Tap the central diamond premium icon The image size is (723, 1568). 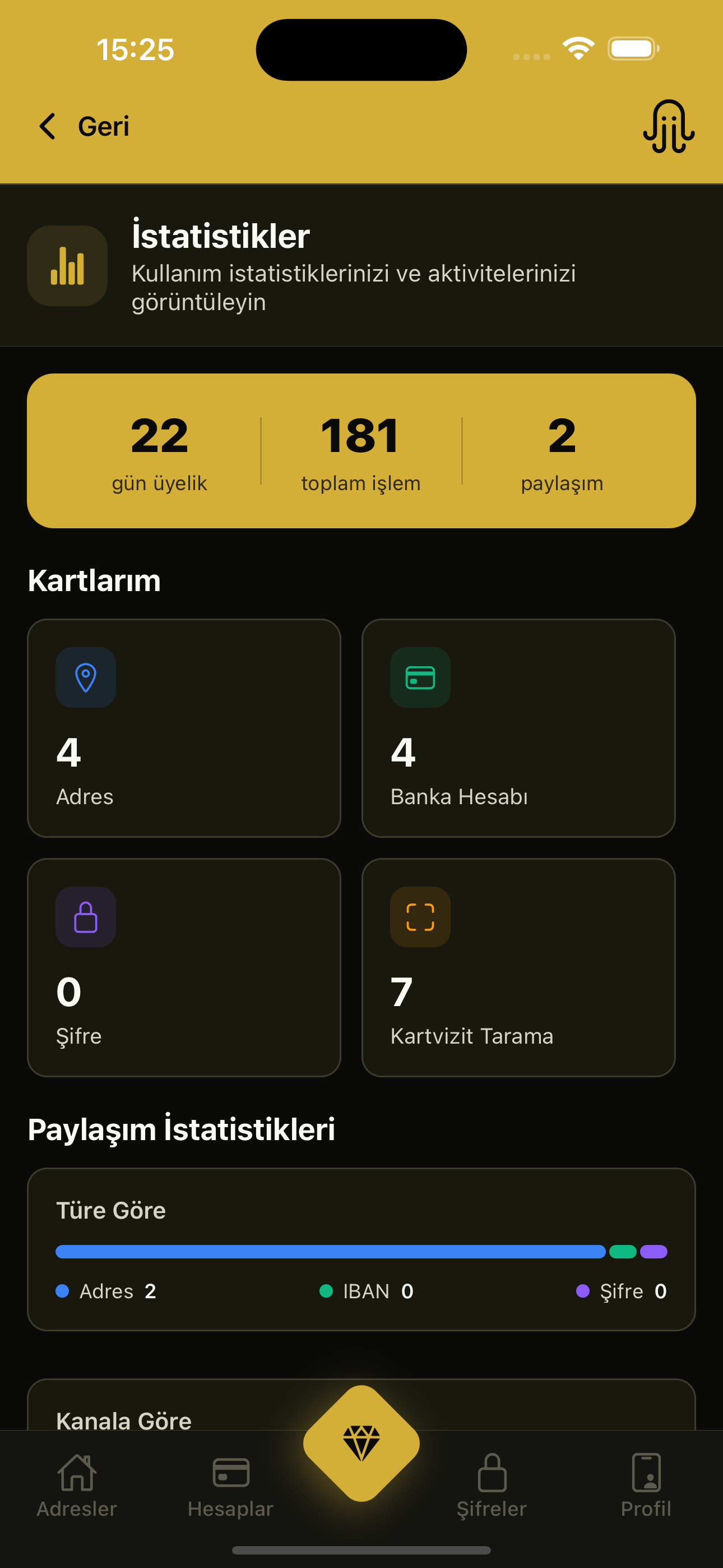361,1441
